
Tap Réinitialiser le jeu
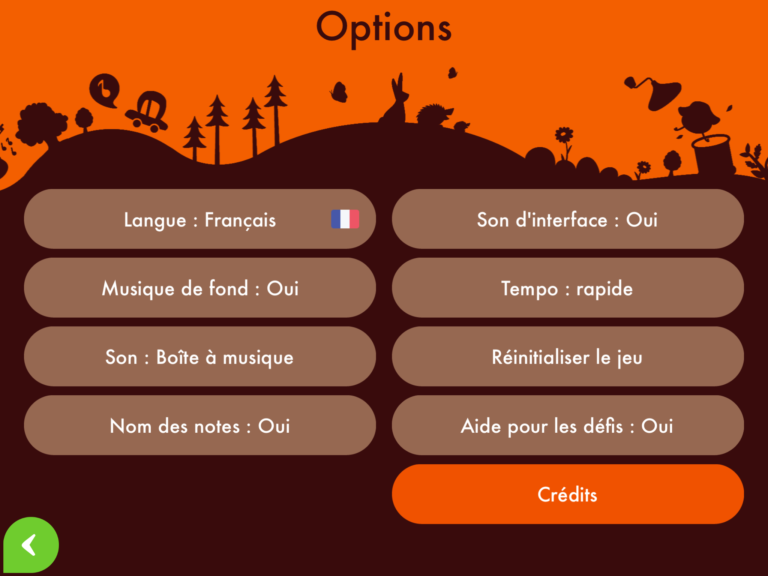567,357
